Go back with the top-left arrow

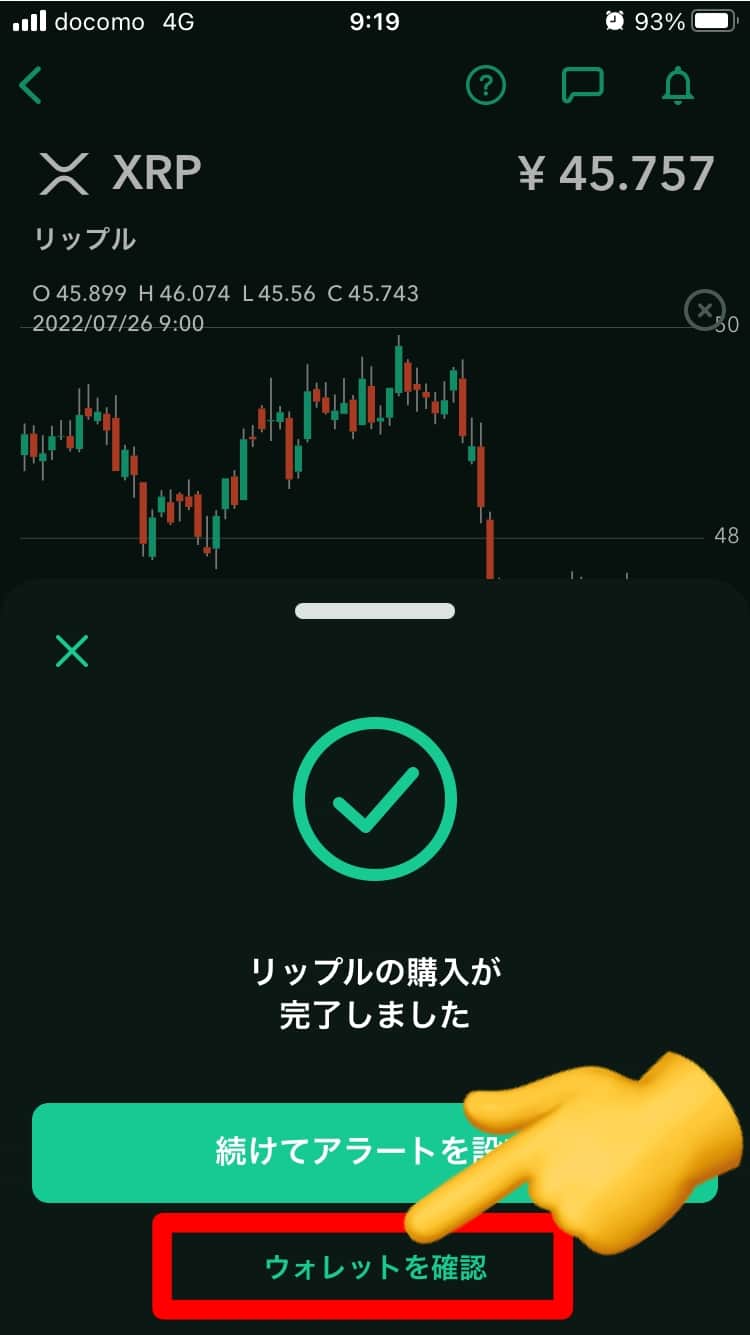click(x=32, y=86)
